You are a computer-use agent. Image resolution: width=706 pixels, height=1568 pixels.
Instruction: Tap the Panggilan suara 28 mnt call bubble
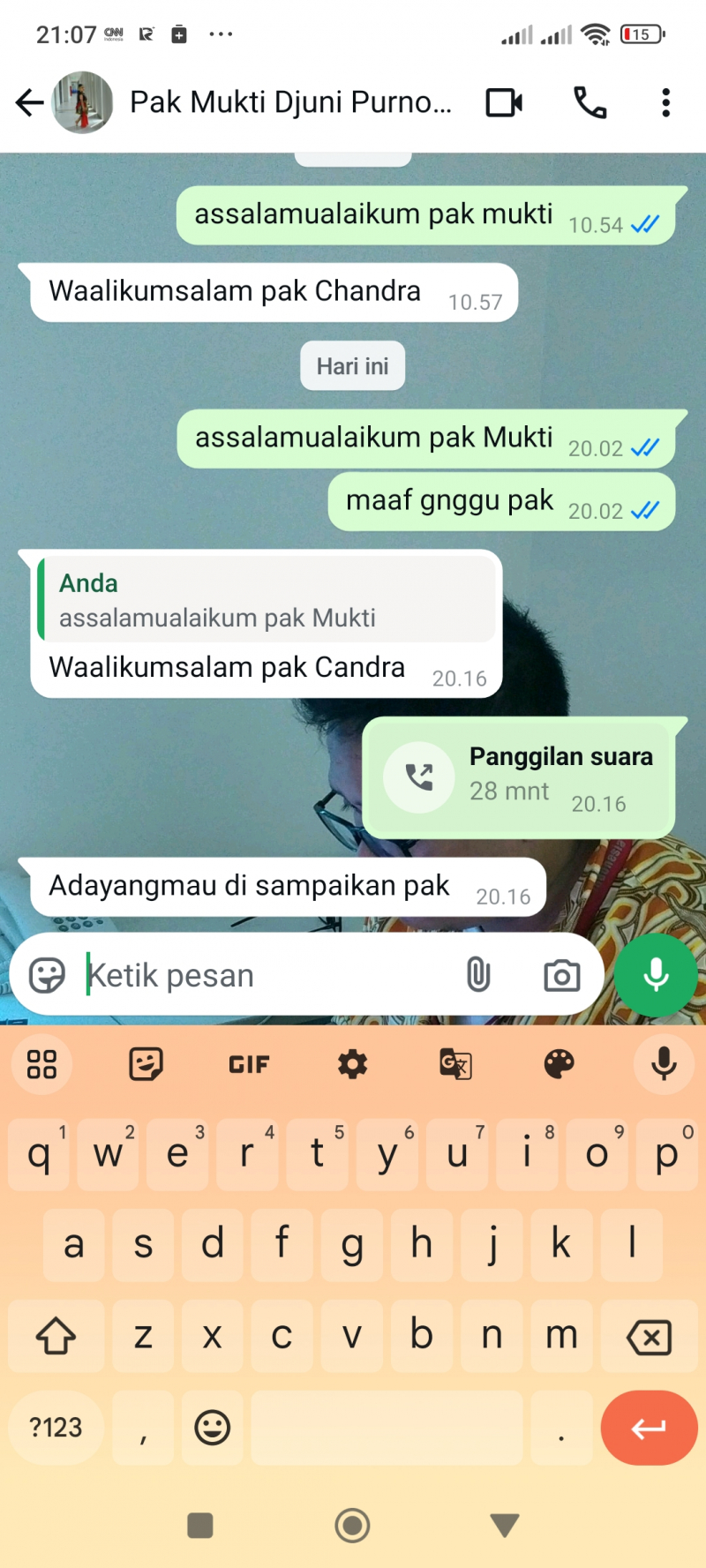pos(519,777)
